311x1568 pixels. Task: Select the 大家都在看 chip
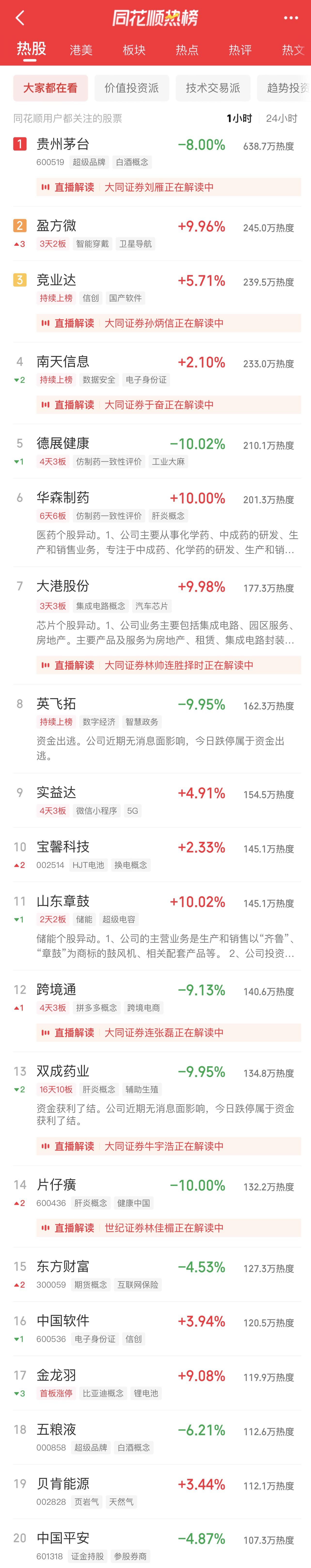(51, 88)
